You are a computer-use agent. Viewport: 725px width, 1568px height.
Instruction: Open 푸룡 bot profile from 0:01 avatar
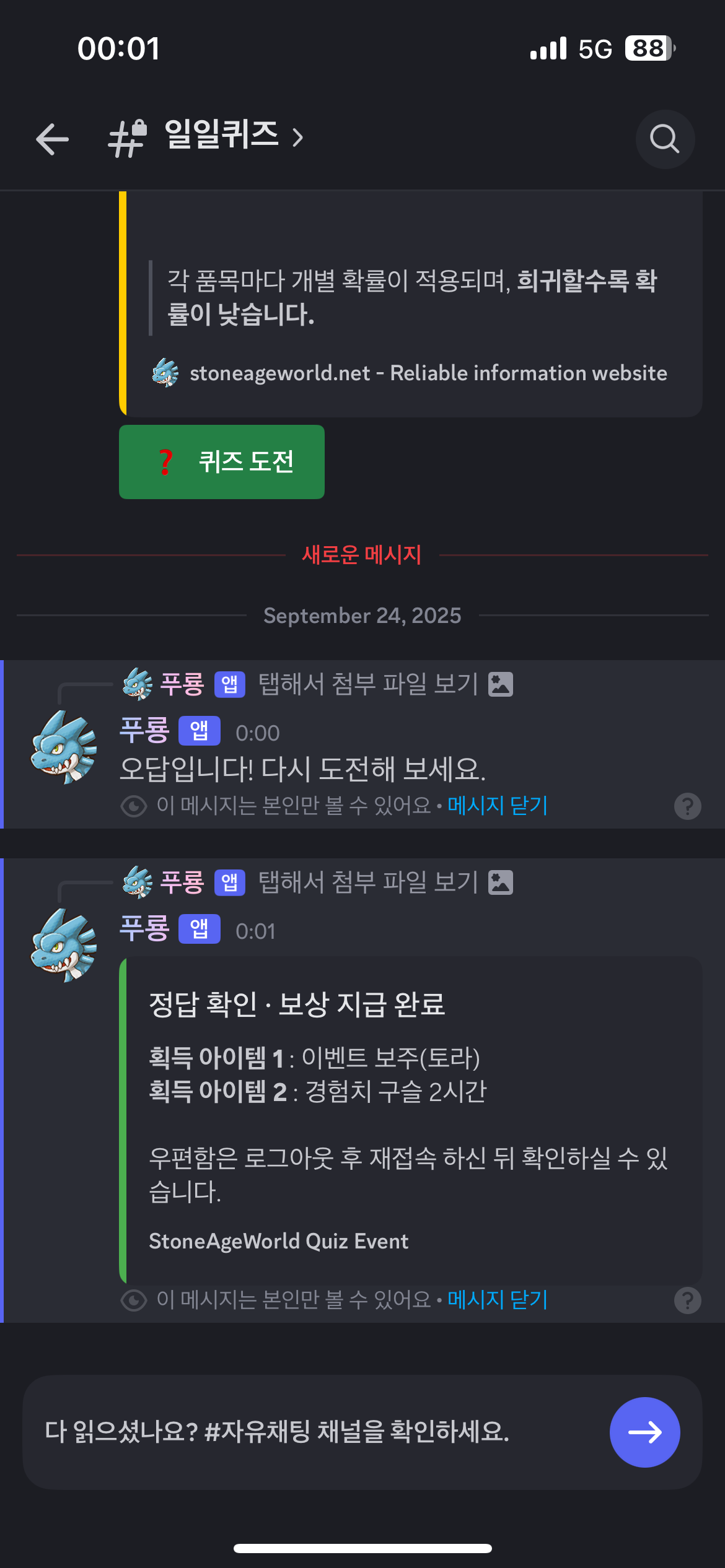pyautogui.click(x=64, y=945)
